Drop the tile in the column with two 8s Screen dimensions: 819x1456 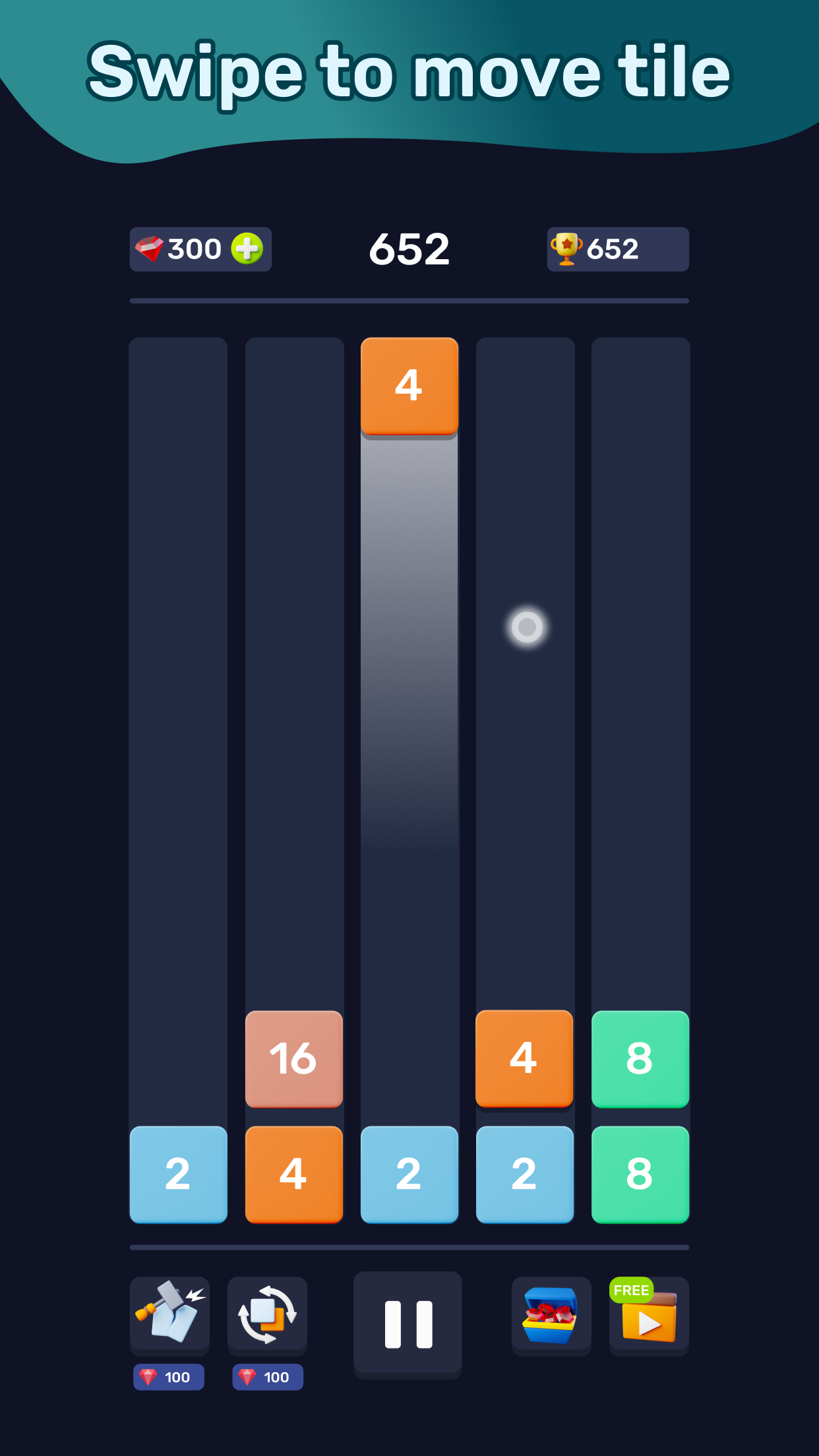(640, 659)
